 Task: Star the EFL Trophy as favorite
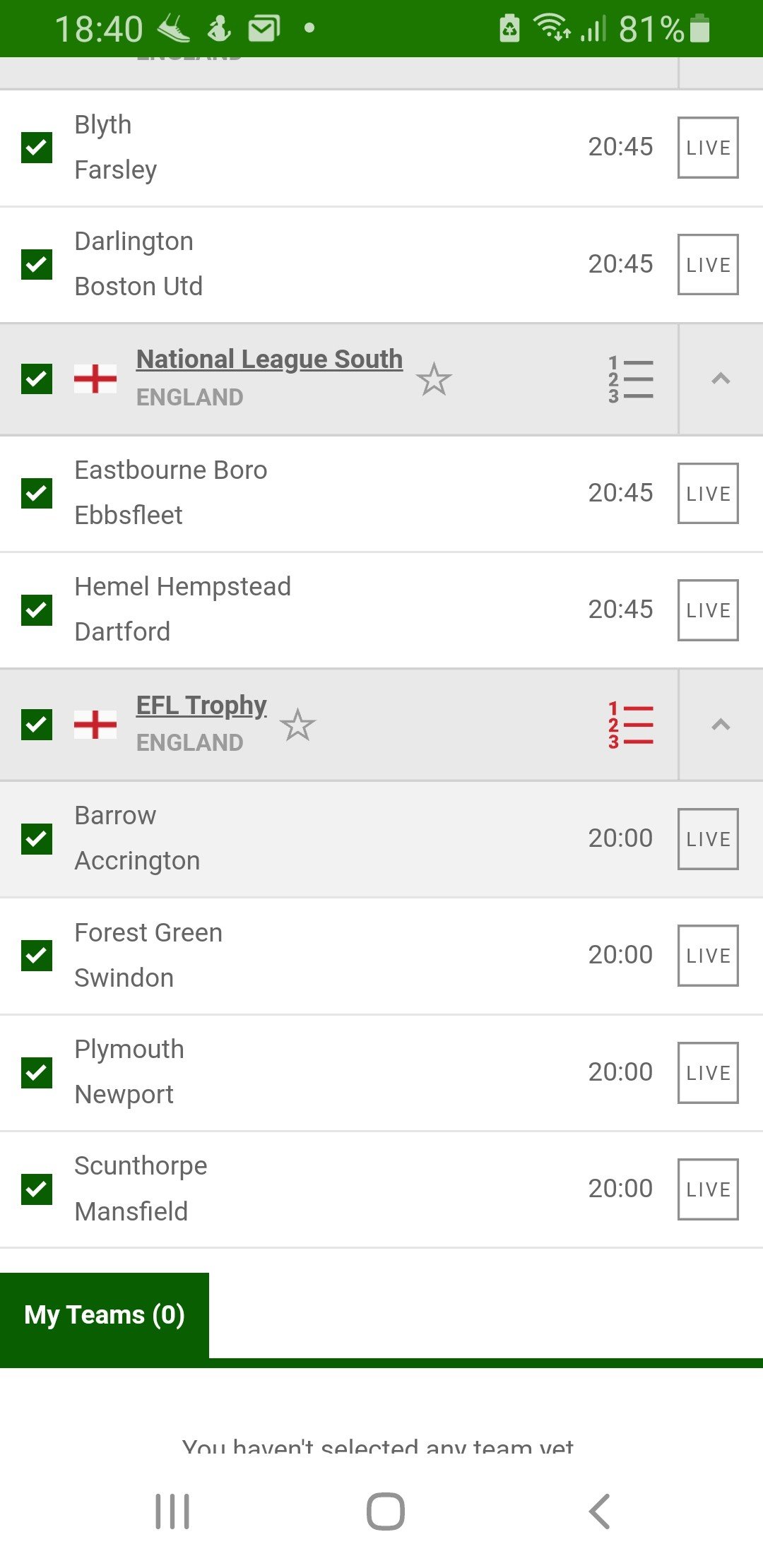(297, 725)
